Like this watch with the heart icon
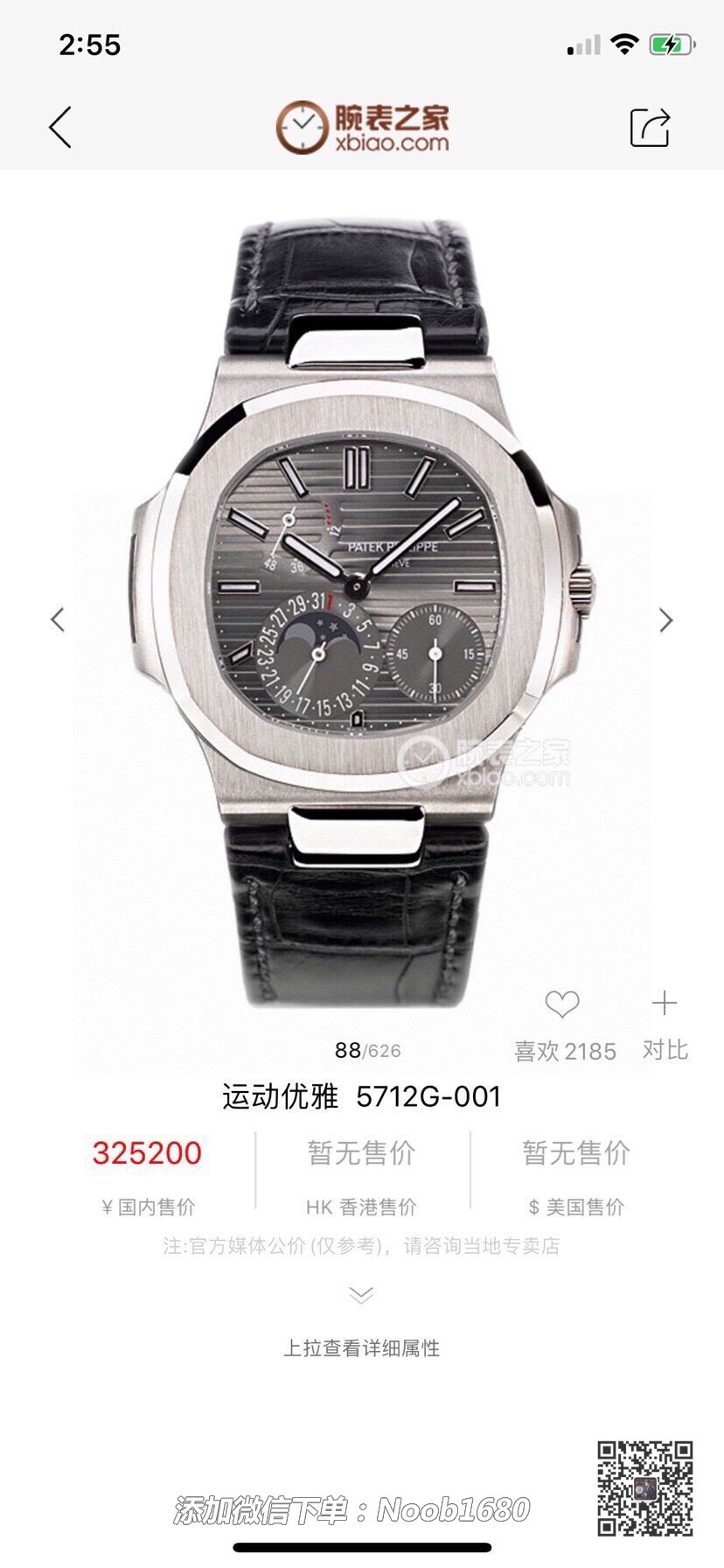This screenshot has width=724, height=1568. (x=562, y=1004)
